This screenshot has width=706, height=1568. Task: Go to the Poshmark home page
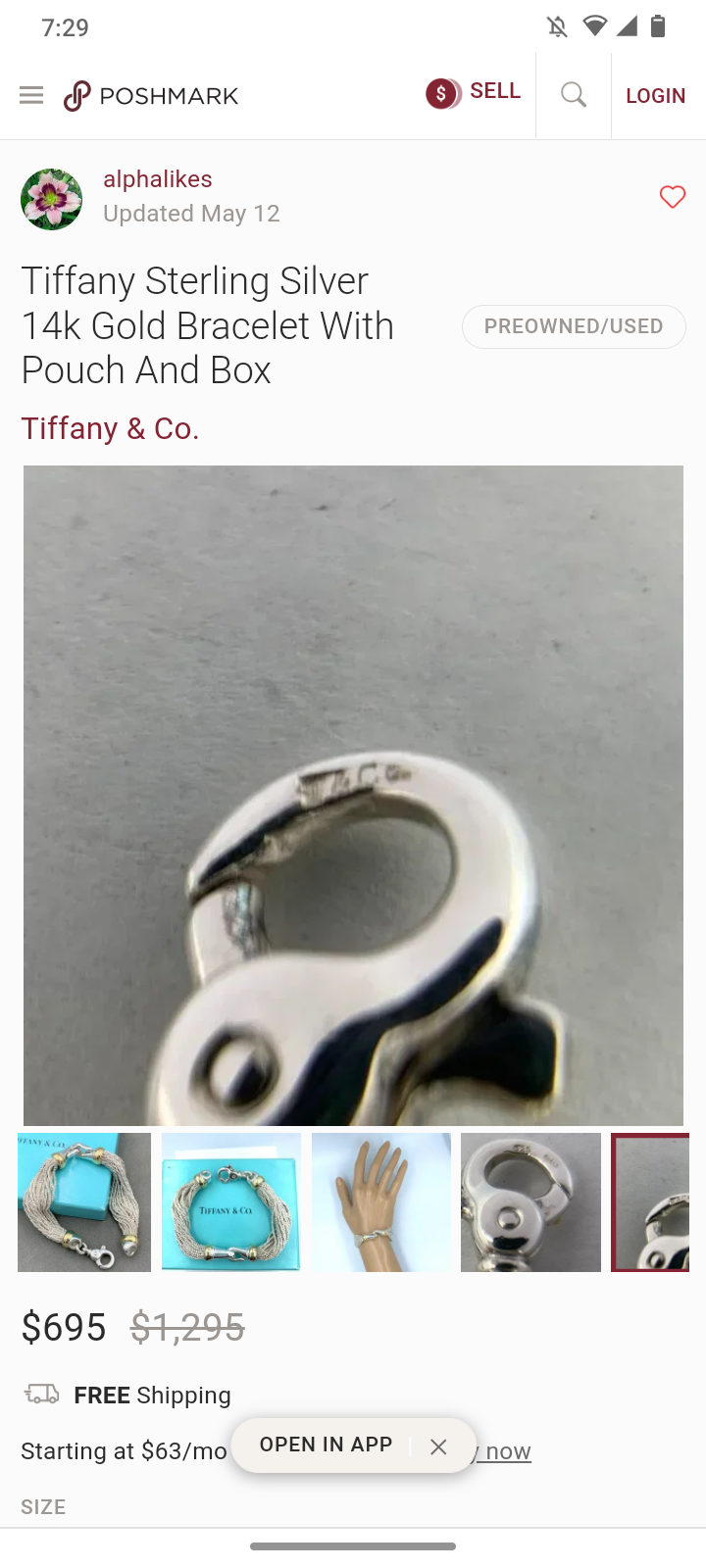click(151, 96)
